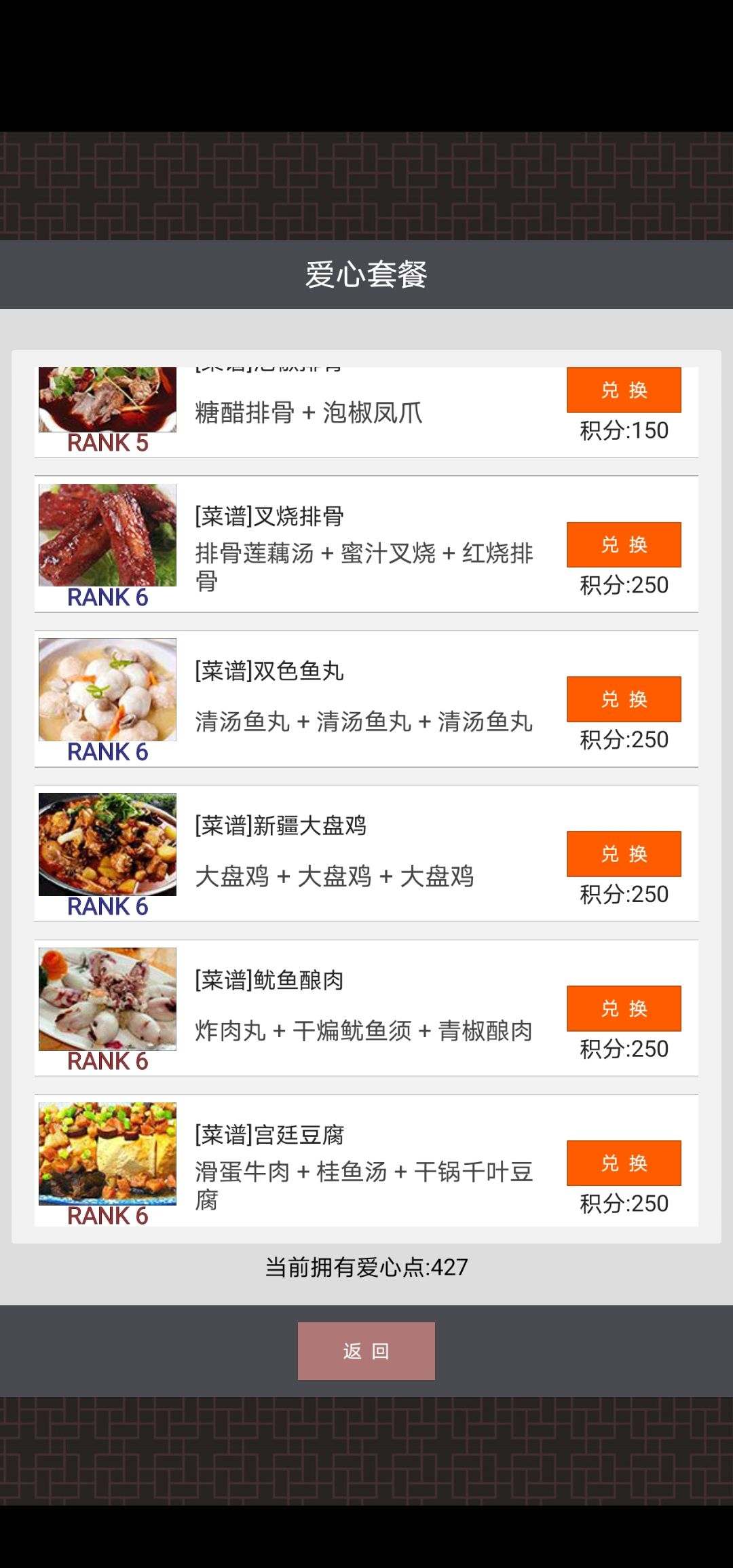Image resolution: width=733 pixels, height=1568 pixels.
Task: Hit 兑换 next to 鱿鱼酿肉
Action: point(624,1009)
